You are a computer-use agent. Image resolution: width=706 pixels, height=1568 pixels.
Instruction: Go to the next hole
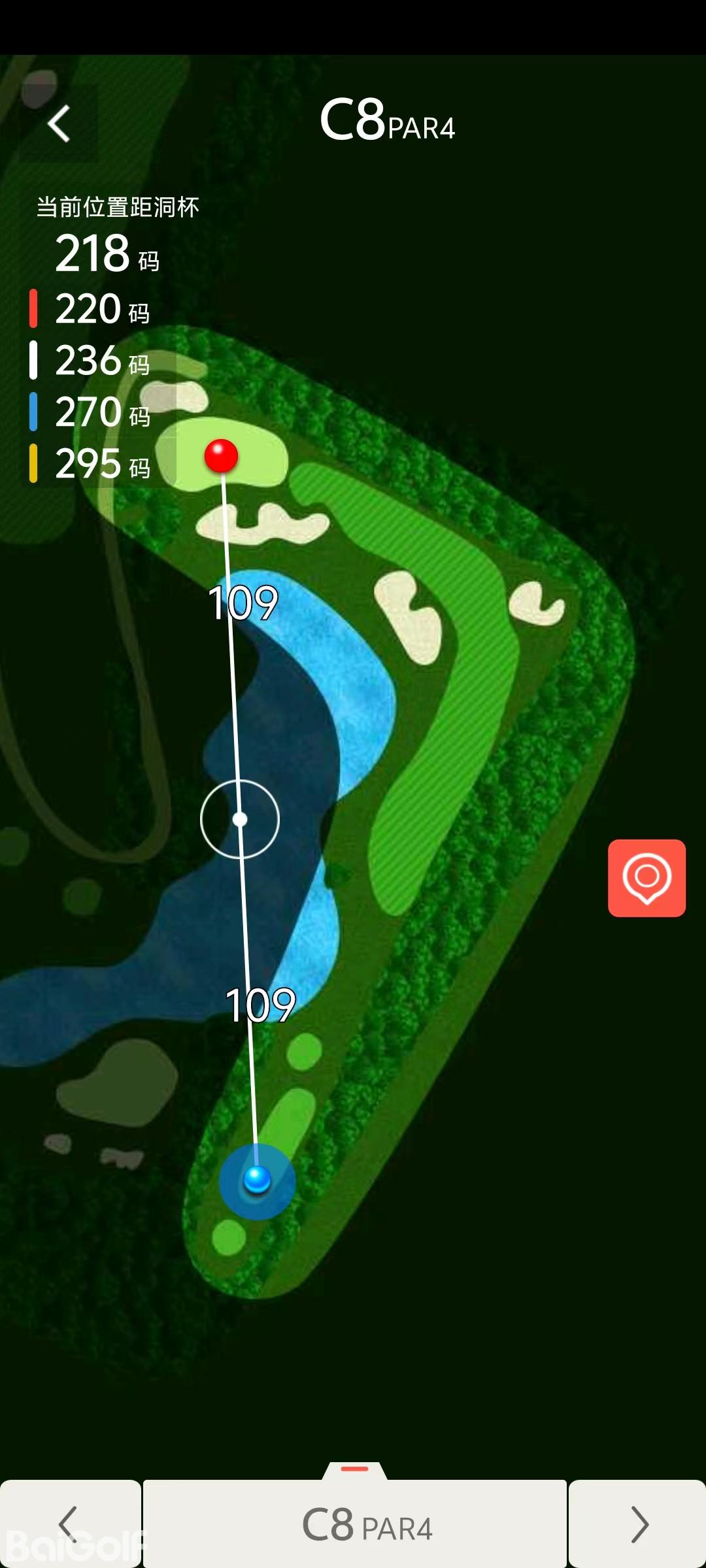638,1524
